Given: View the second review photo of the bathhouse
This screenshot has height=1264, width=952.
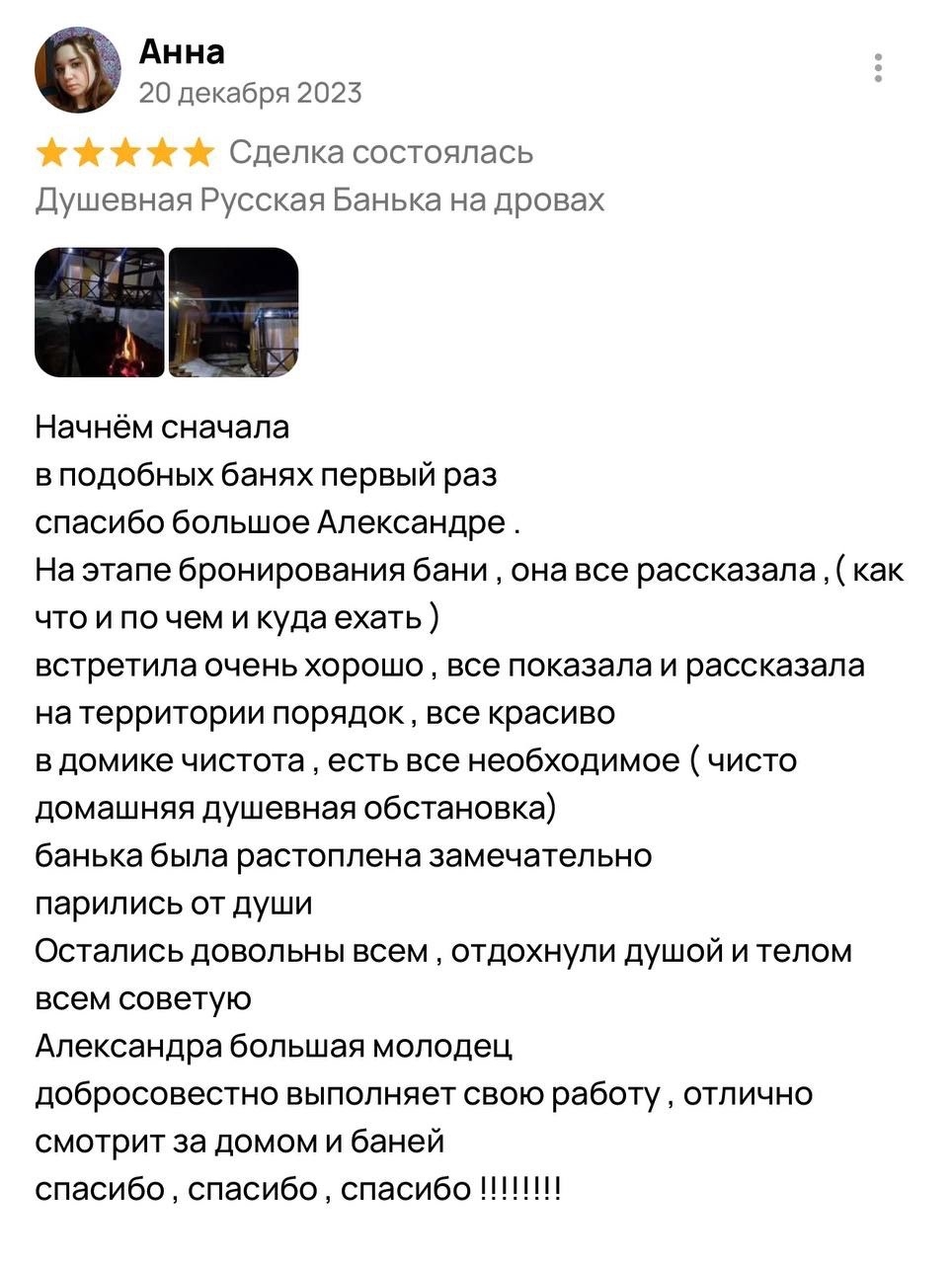Looking at the screenshot, I should (x=234, y=312).
